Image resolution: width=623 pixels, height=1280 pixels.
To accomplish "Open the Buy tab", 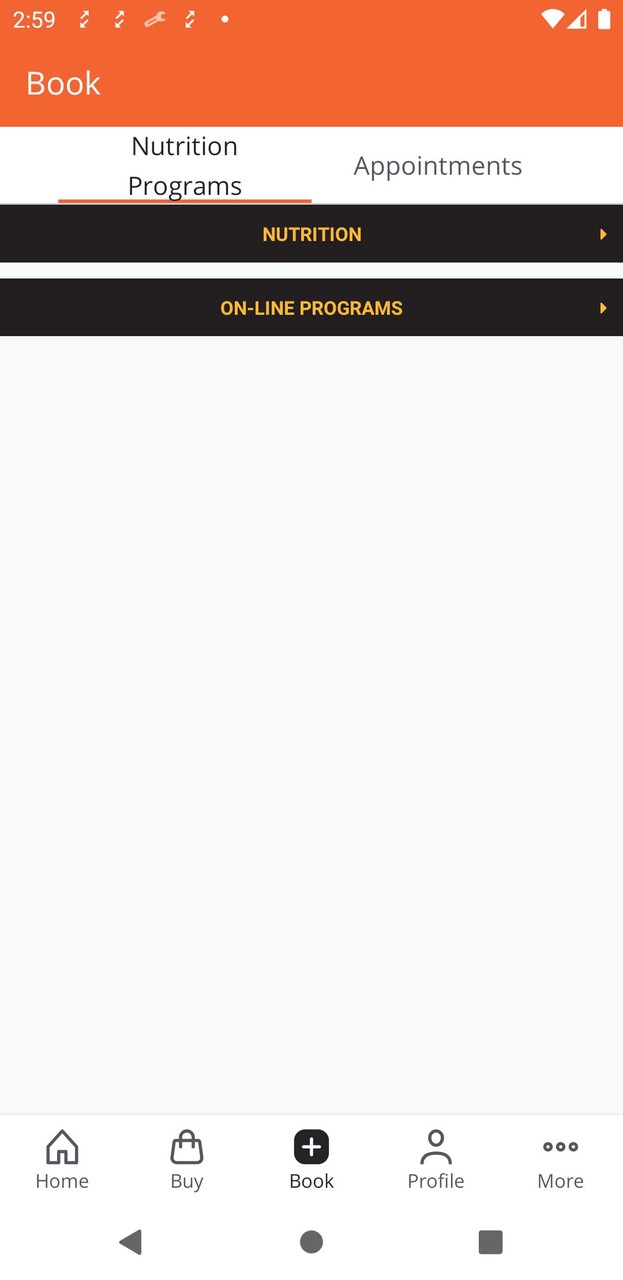I will pyautogui.click(x=187, y=1160).
